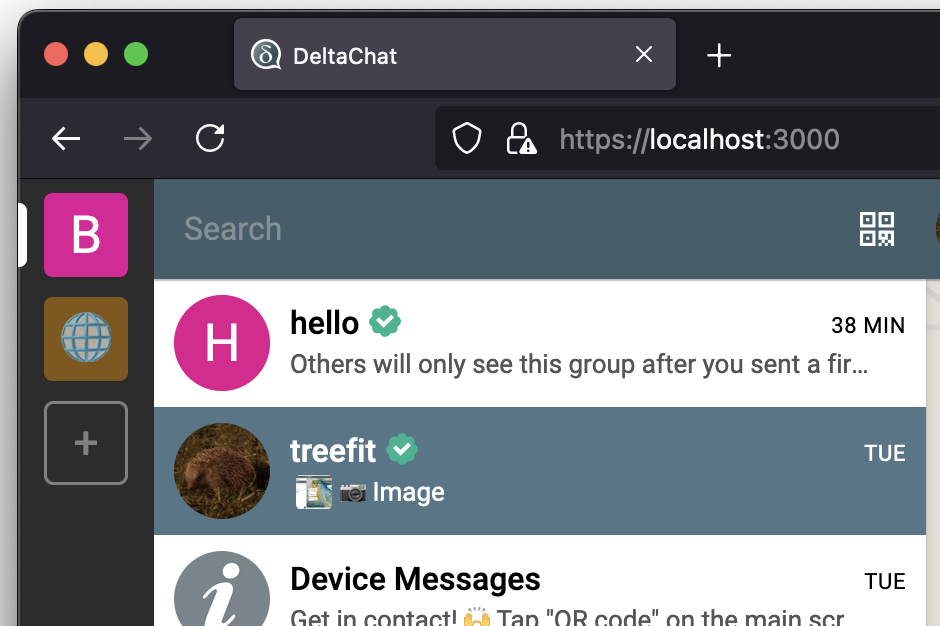940x626 pixels.
Task: Reload the current page
Action: pos(210,138)
